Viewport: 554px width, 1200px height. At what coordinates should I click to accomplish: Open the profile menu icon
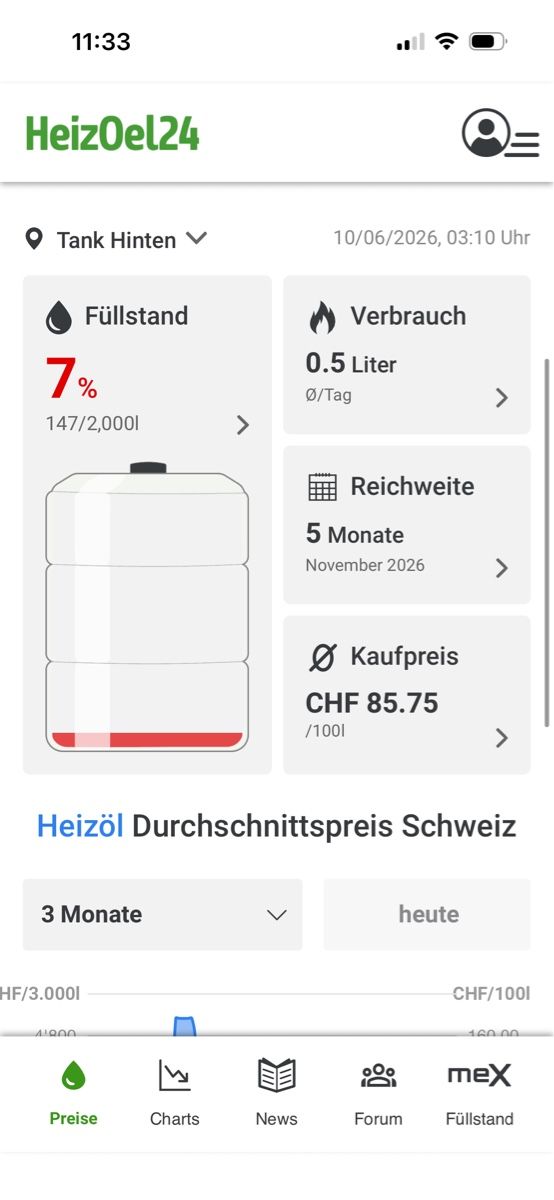tap(500, 134)
